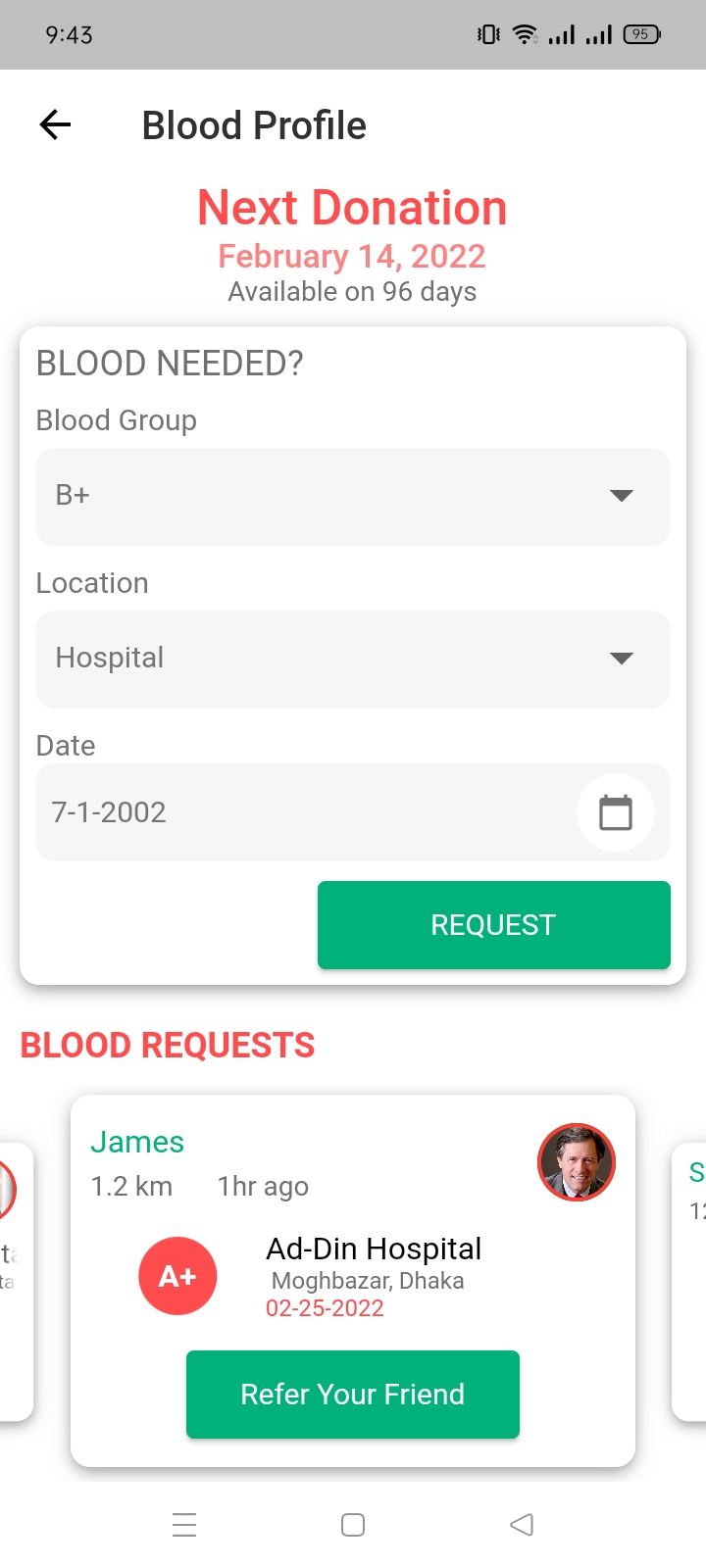Click the Next Donation heading
706x1568 pixels.
353,208
